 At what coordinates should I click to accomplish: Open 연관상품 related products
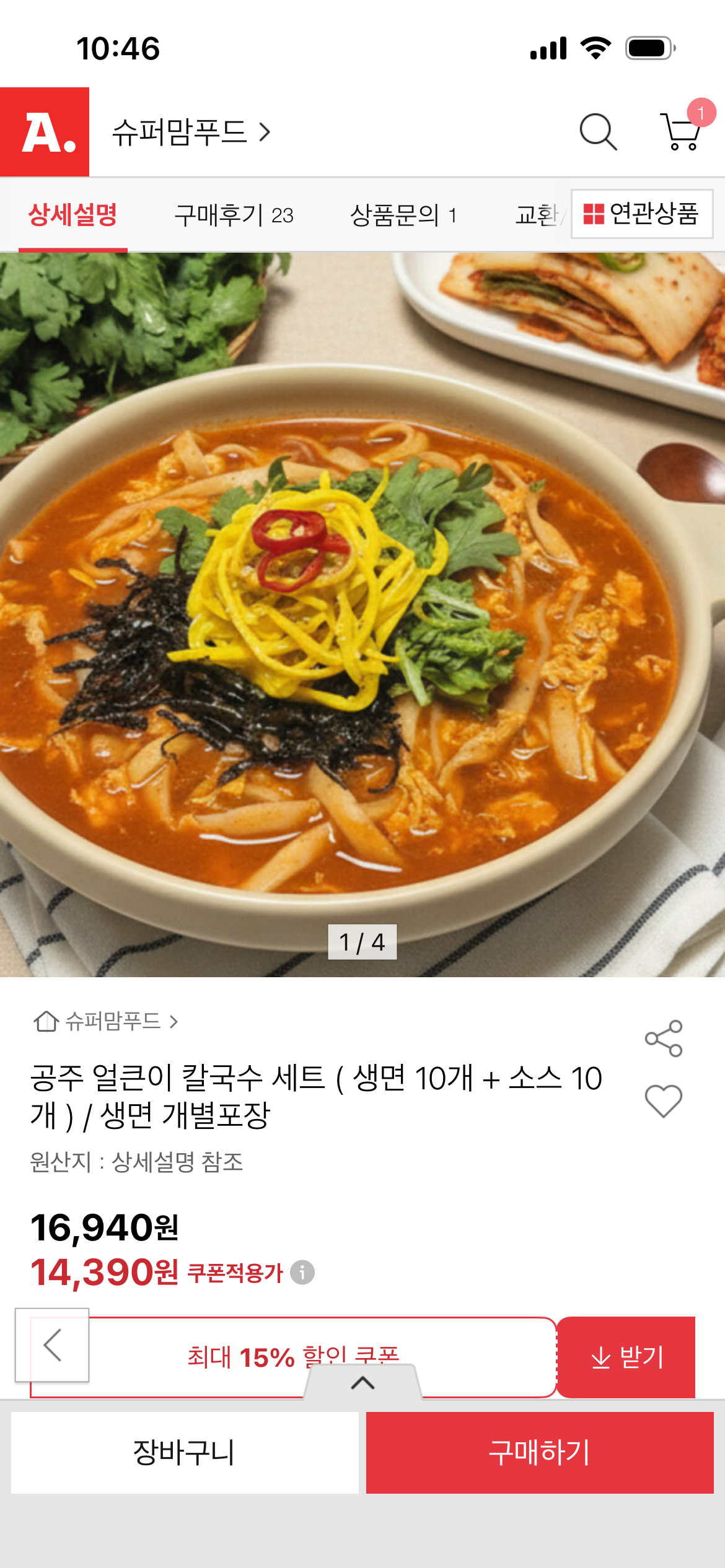(x=641, y=214)
